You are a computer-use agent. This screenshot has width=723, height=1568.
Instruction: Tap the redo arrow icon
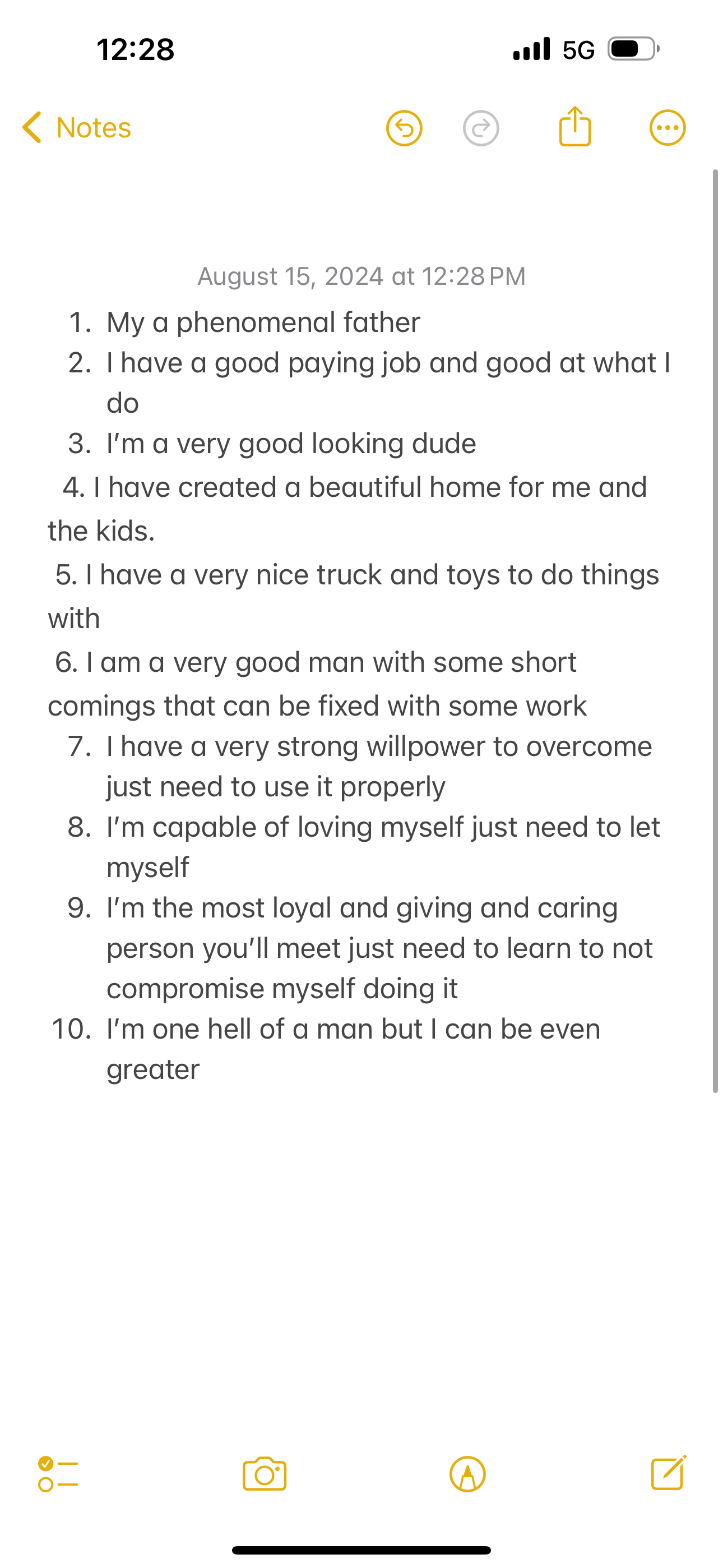[481, 128]
